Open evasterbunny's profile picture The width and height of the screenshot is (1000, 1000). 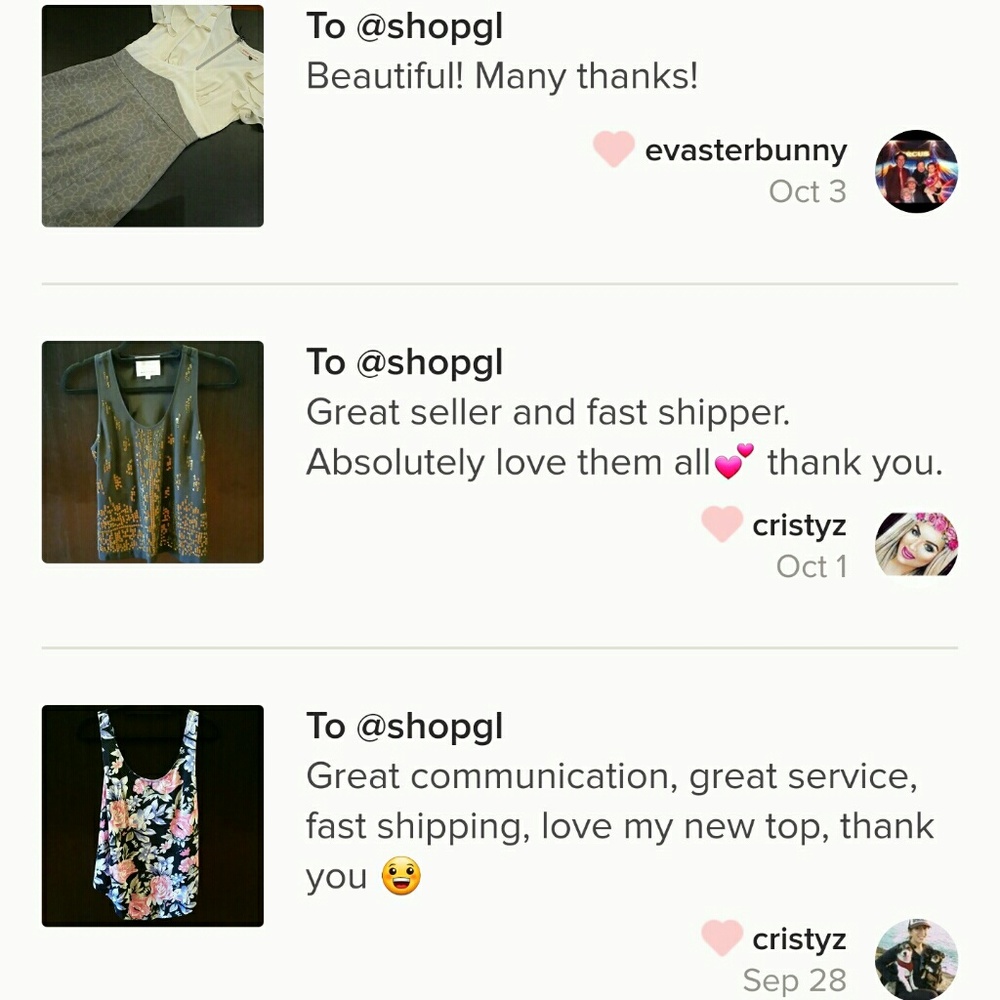[916, 171]
